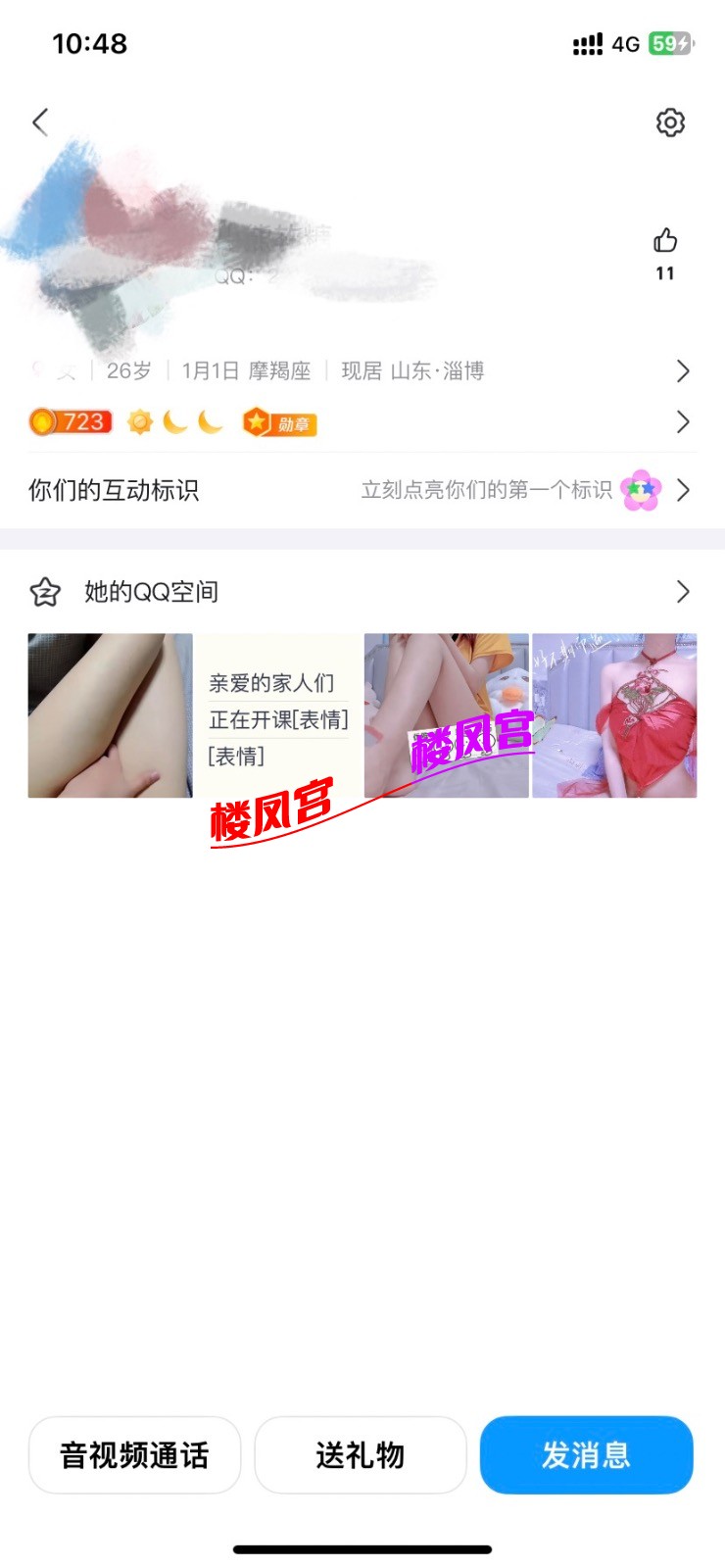Screen dimensions: 725x1568
Task: Open 她的QQ空间
Action: point(361,592)
